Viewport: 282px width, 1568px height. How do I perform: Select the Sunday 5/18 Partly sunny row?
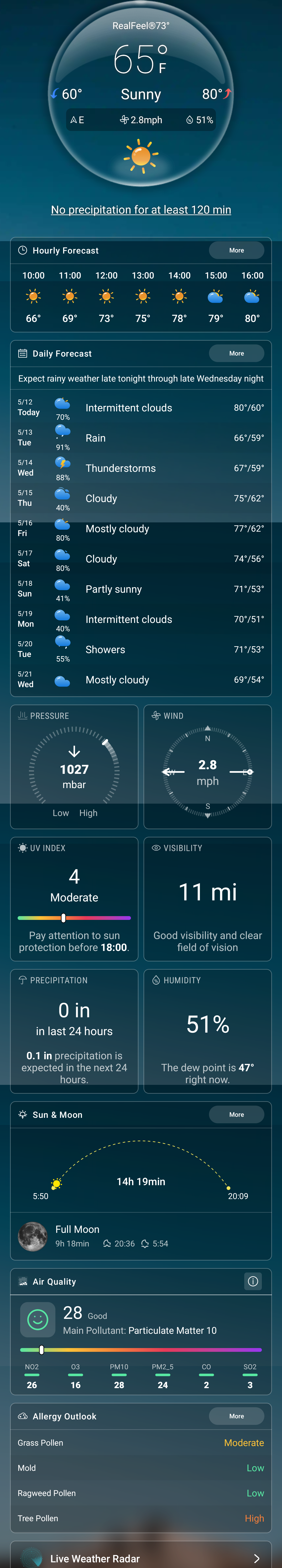[141, 589]
